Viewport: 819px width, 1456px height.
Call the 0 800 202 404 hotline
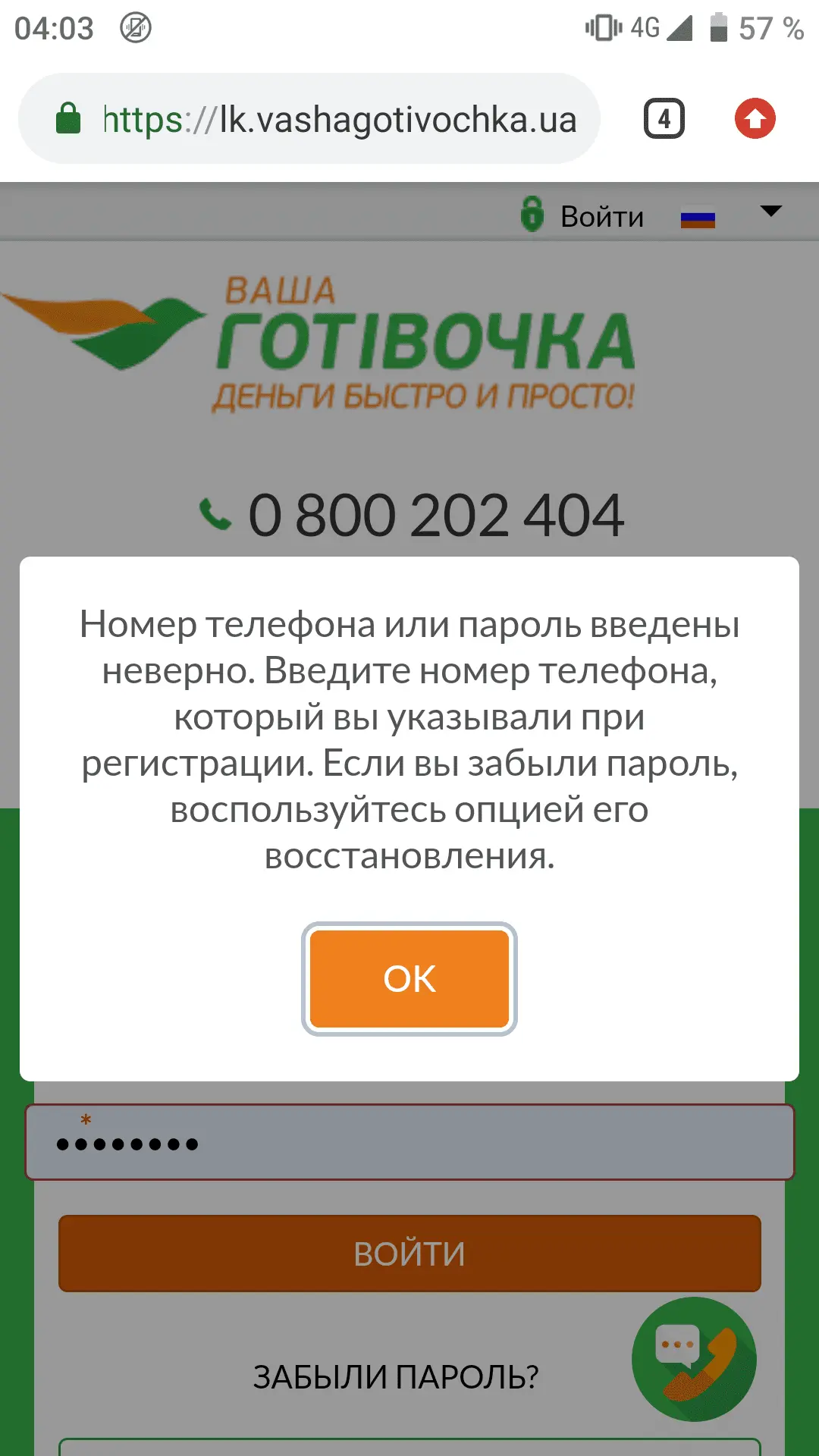tap(435, 516)
